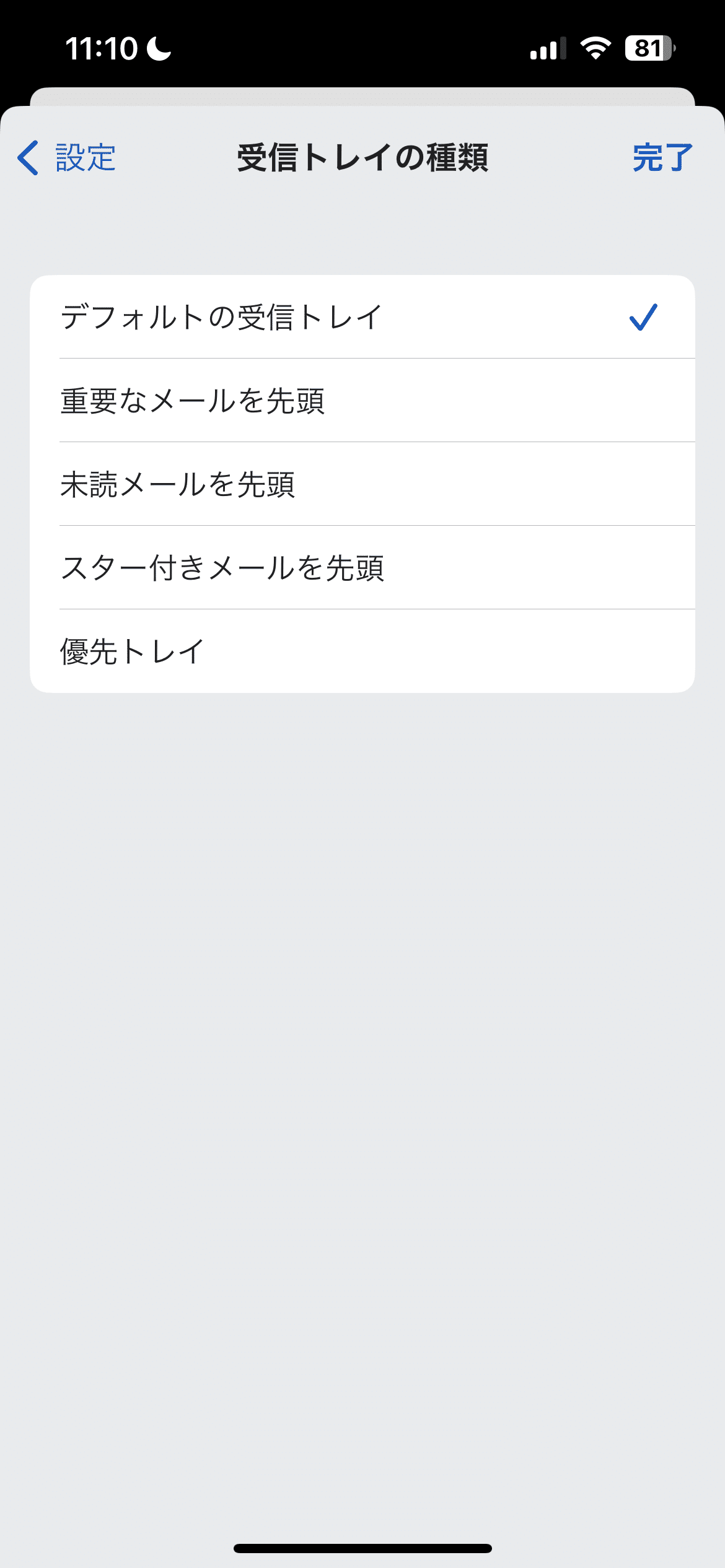Go back to 設定
This screenshot has width=725, height=1568.
(66, 157)
